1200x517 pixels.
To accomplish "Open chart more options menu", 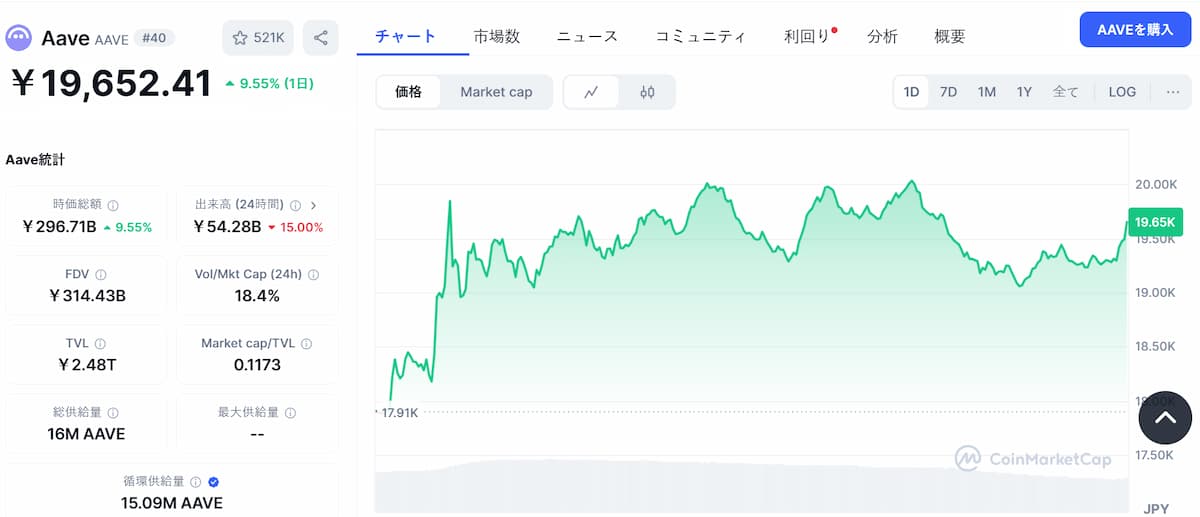I will [x=1172, y=92].
